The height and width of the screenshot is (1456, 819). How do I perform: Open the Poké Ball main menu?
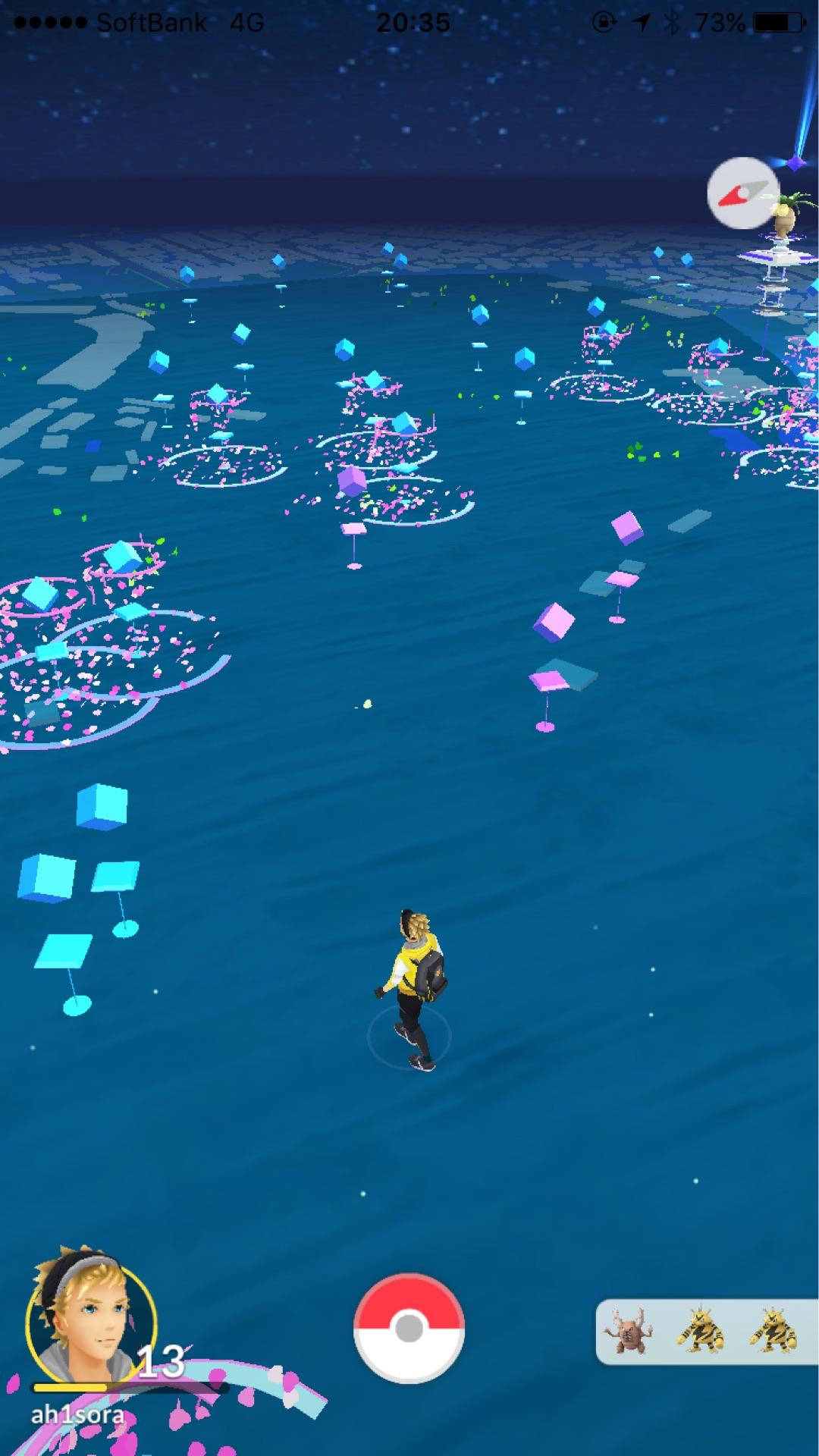(409, 1328)
